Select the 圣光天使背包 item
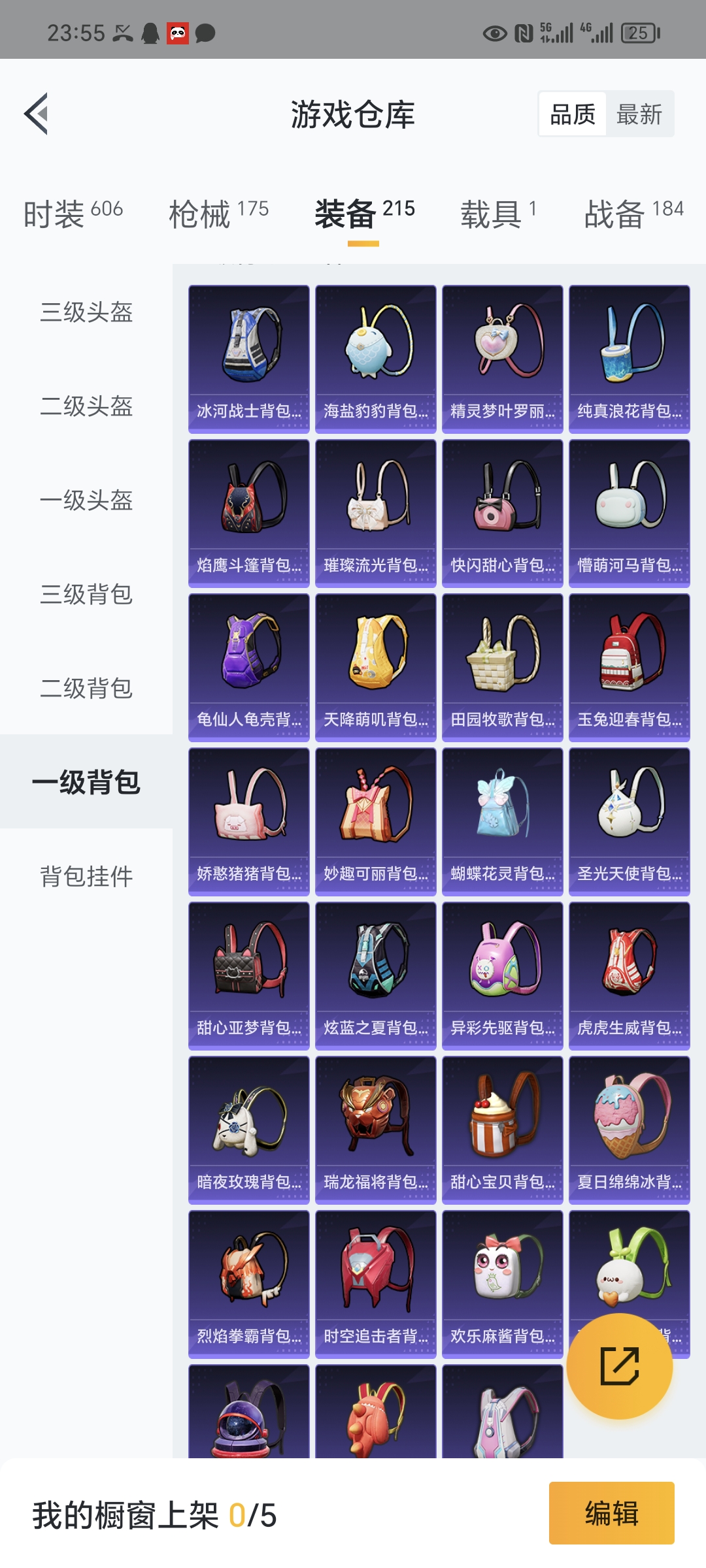706x1568 pixels. click(x=630, y=821)
